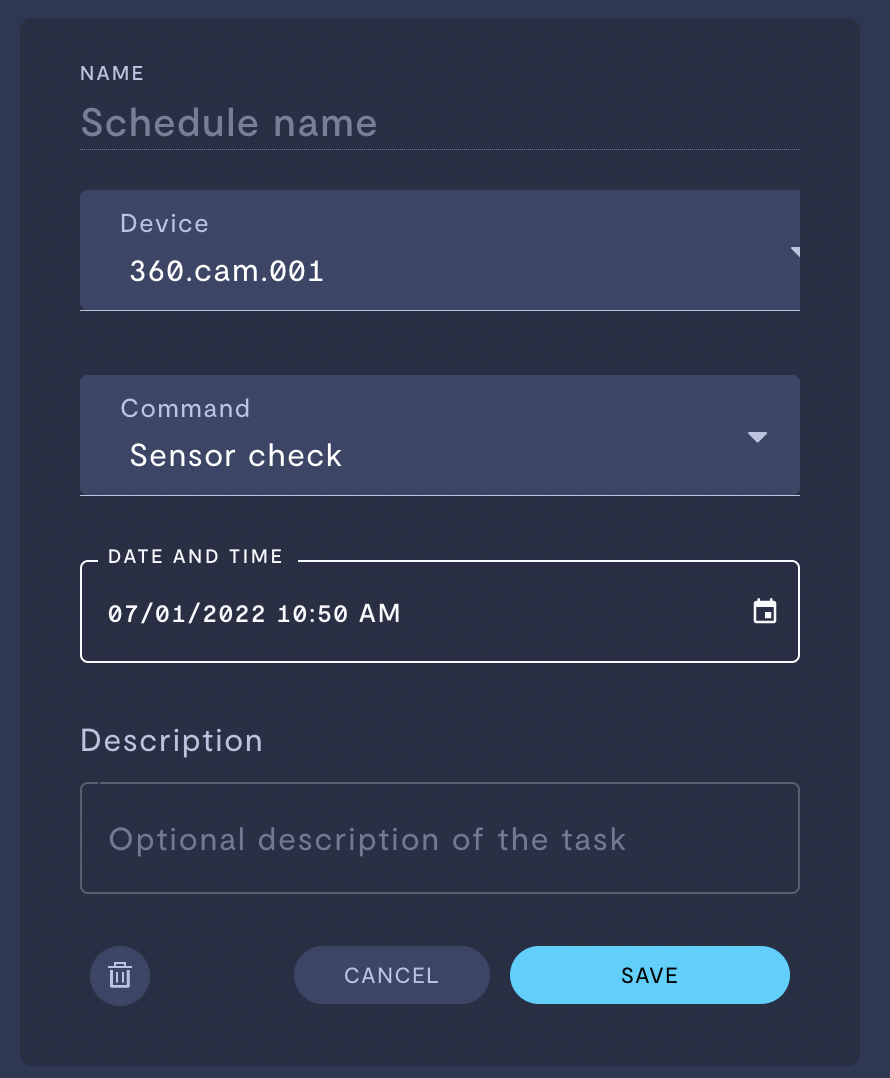Save the schedule

coord(649,975)
